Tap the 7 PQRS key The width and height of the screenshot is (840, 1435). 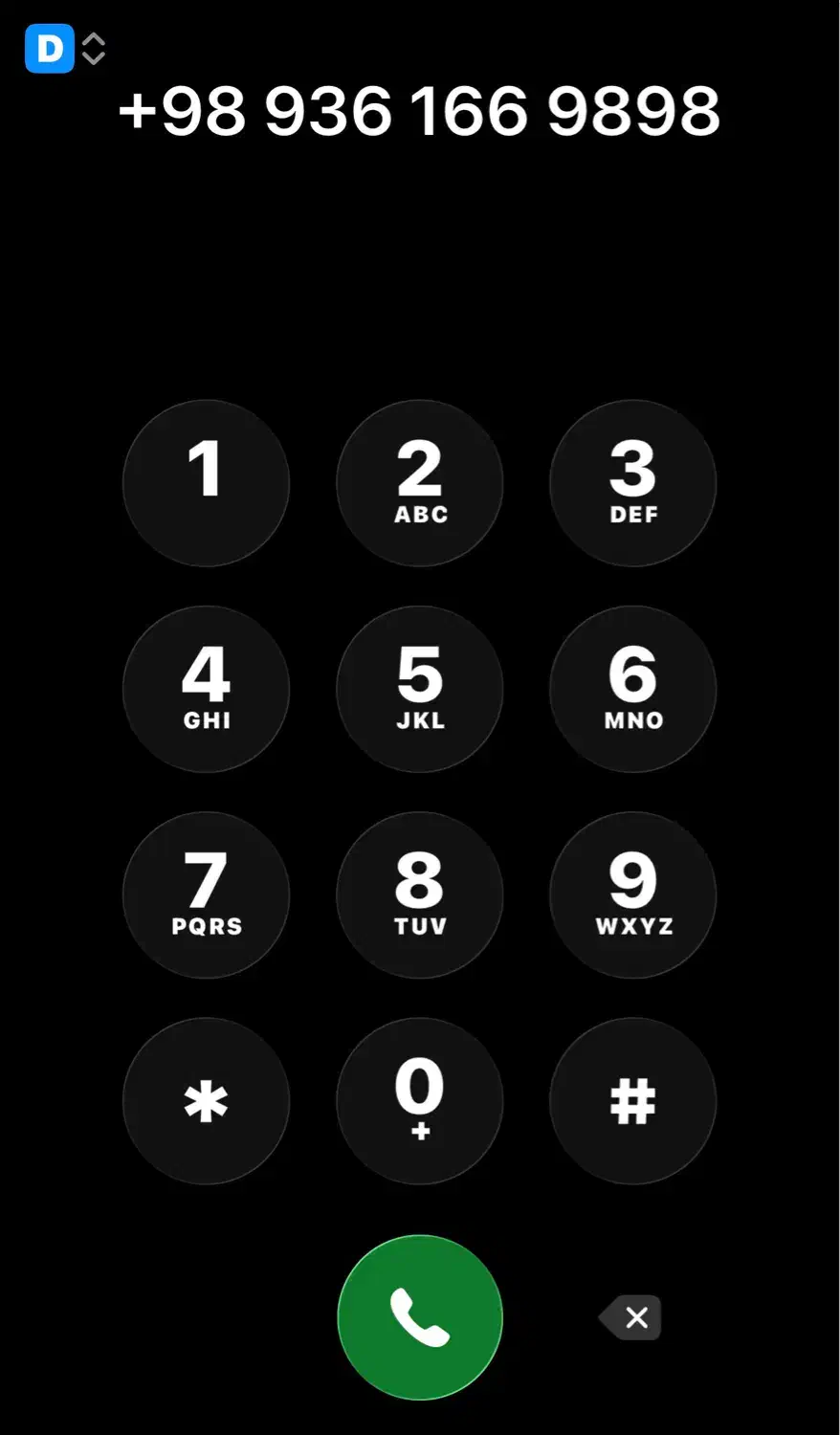pos(206,894)
